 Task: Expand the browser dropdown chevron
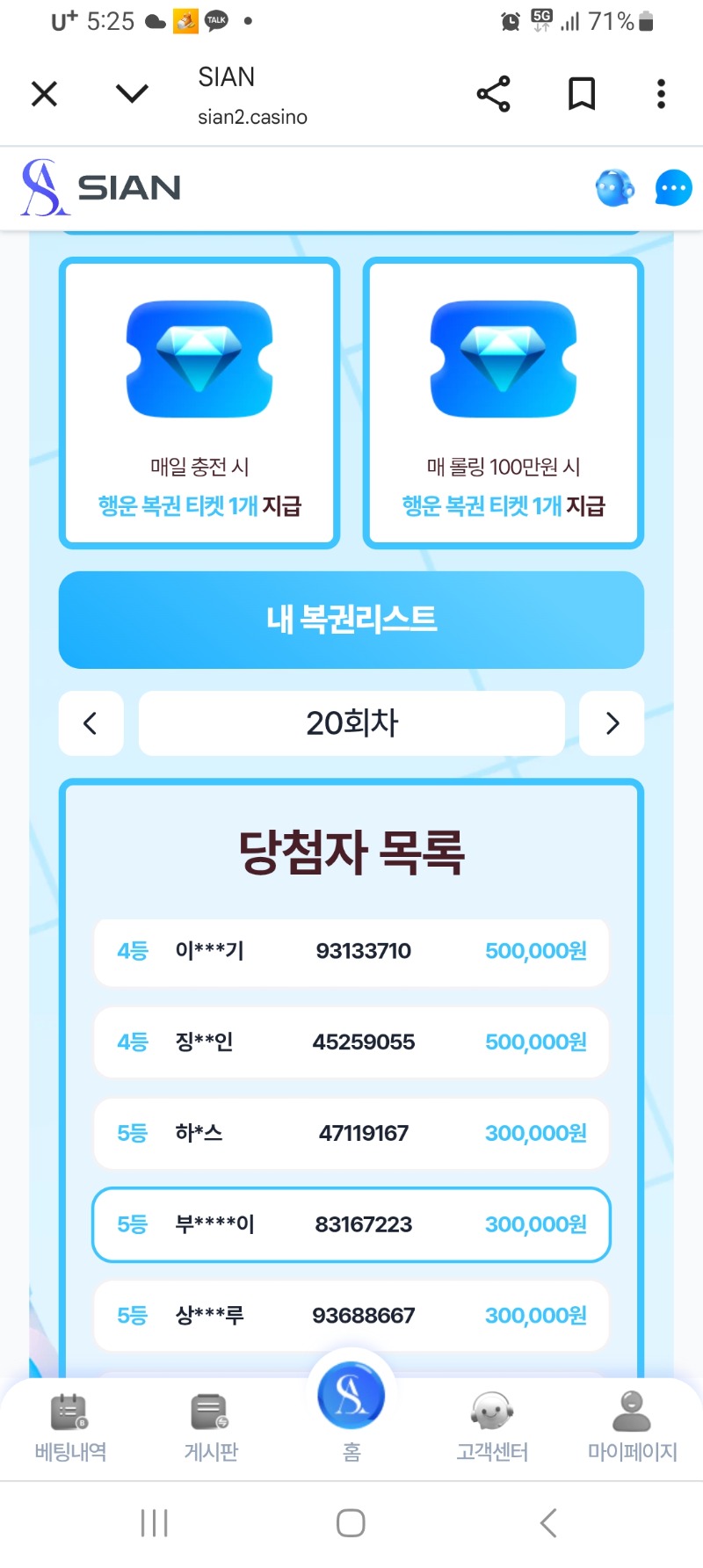132,93
